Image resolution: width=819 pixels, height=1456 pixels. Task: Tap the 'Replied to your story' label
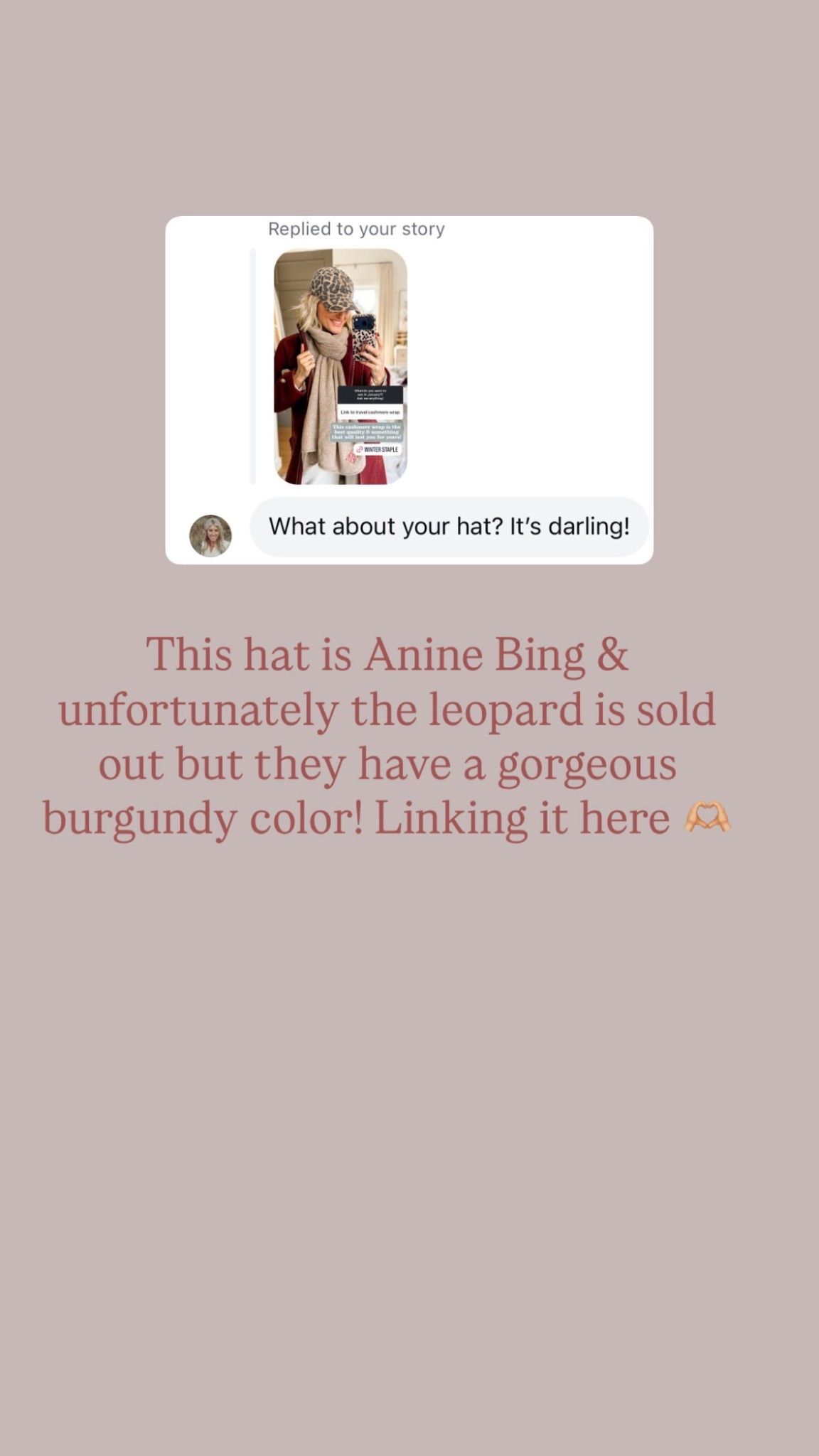(x=355, y=228)
